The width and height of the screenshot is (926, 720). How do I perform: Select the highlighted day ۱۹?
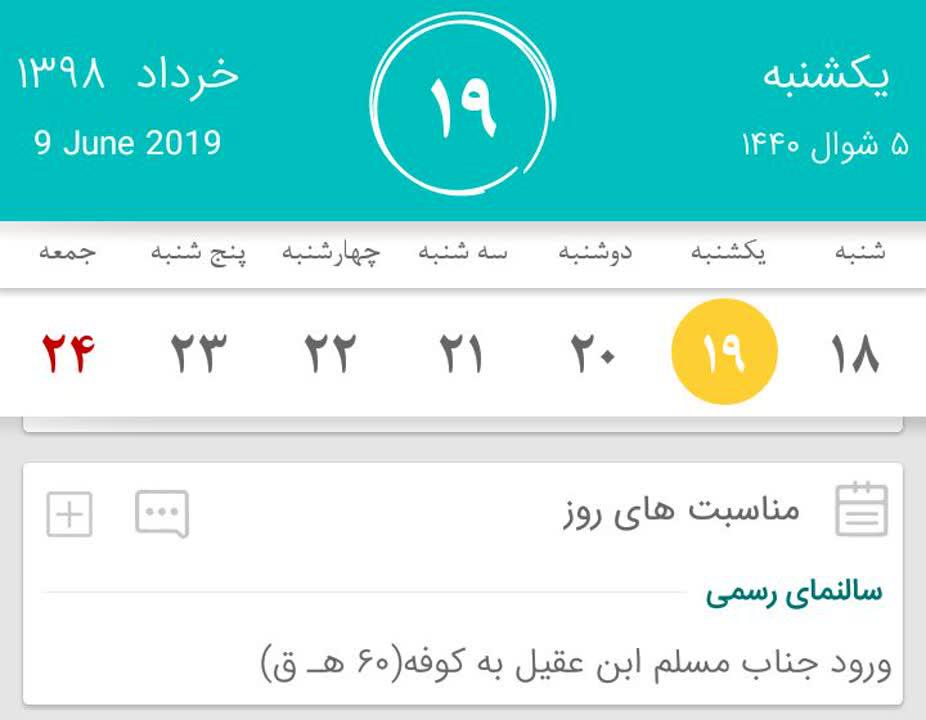(724, 353)
